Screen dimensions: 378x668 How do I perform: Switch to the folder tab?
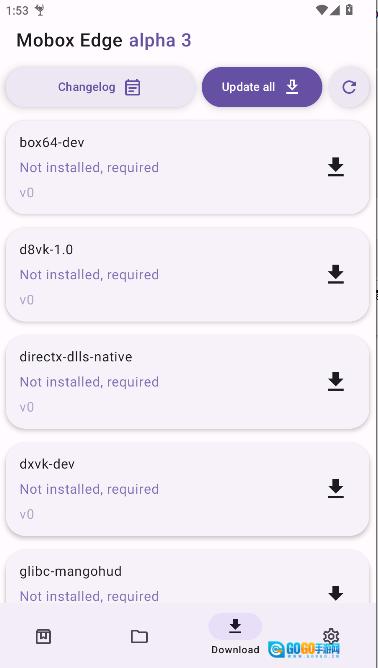(x=139, y=637)
